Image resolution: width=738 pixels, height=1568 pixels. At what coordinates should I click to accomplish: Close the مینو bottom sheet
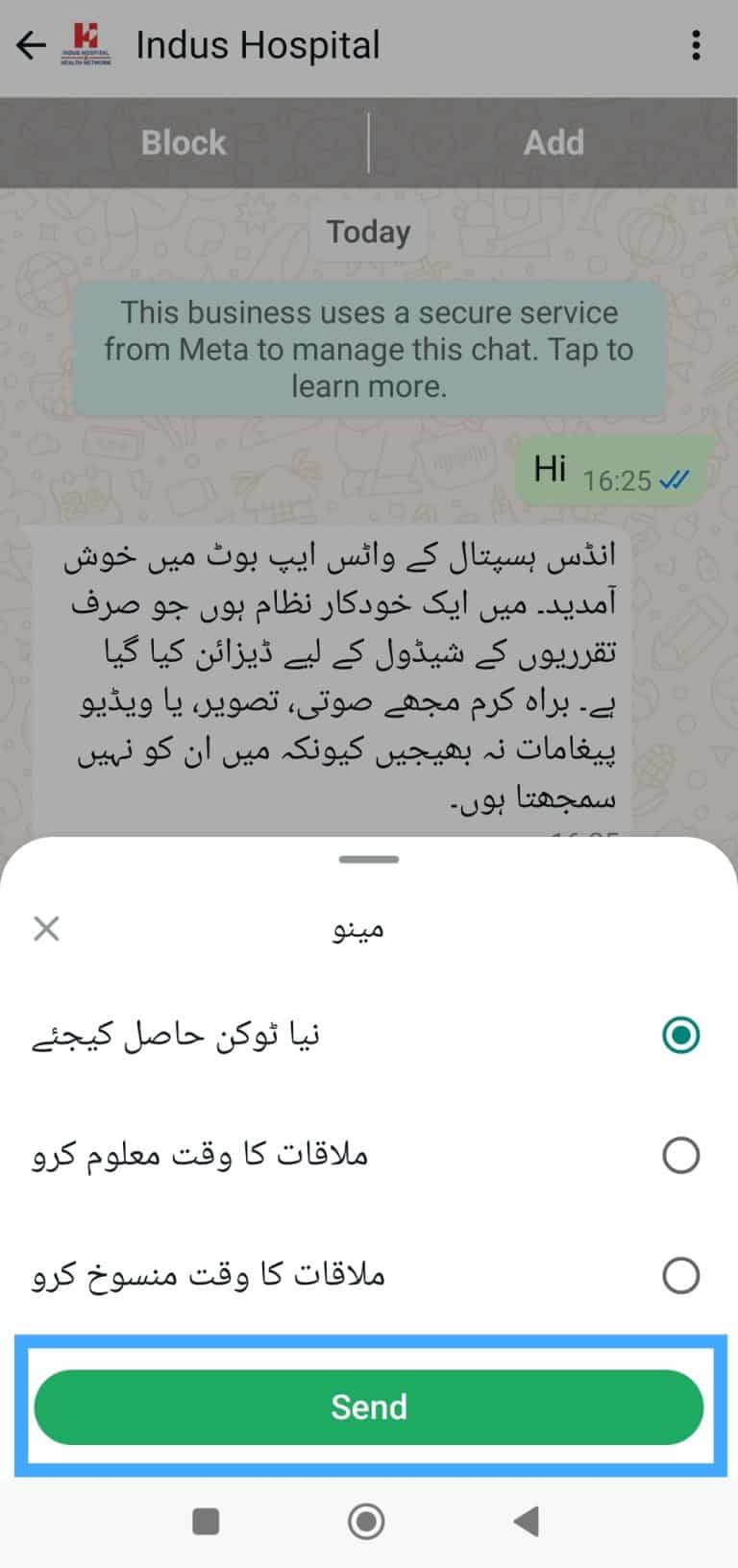tap(46, 928)
